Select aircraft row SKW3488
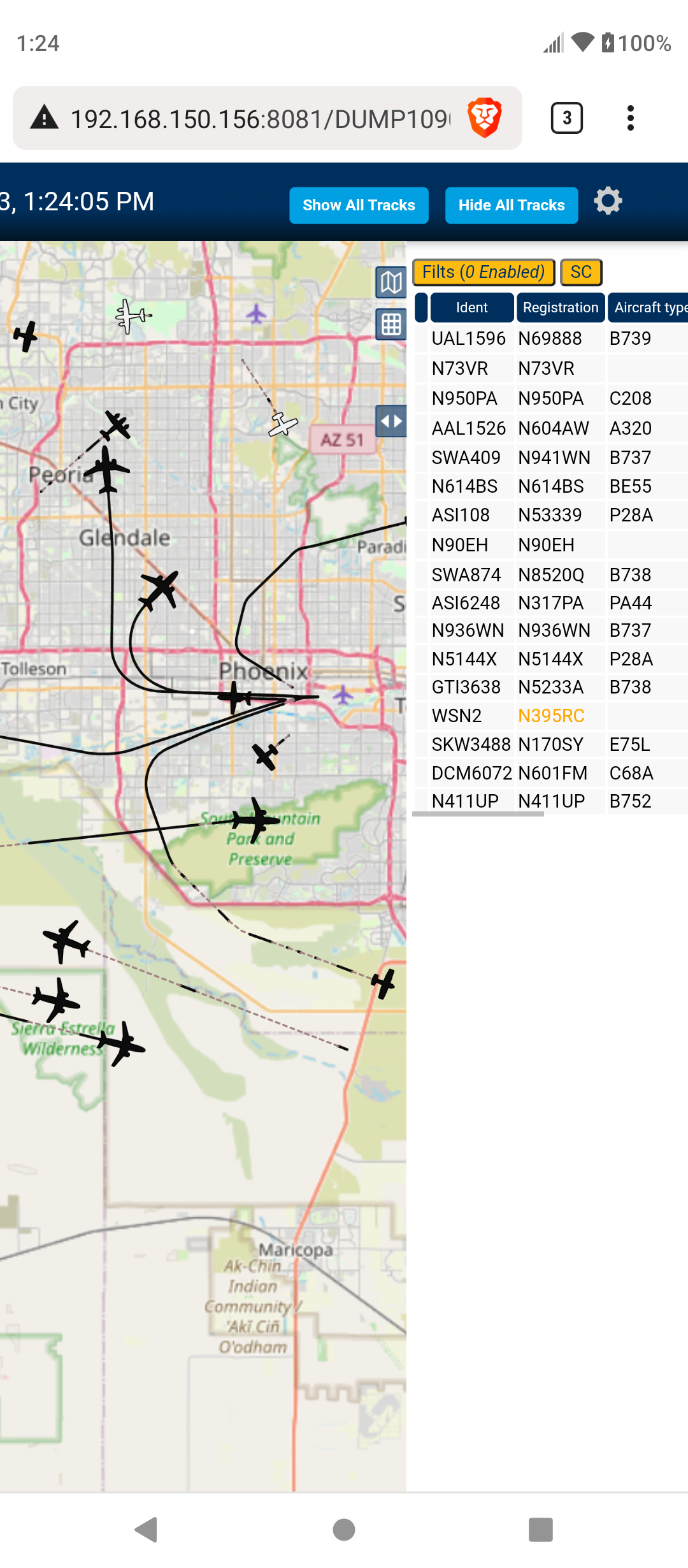 [550, 744]
